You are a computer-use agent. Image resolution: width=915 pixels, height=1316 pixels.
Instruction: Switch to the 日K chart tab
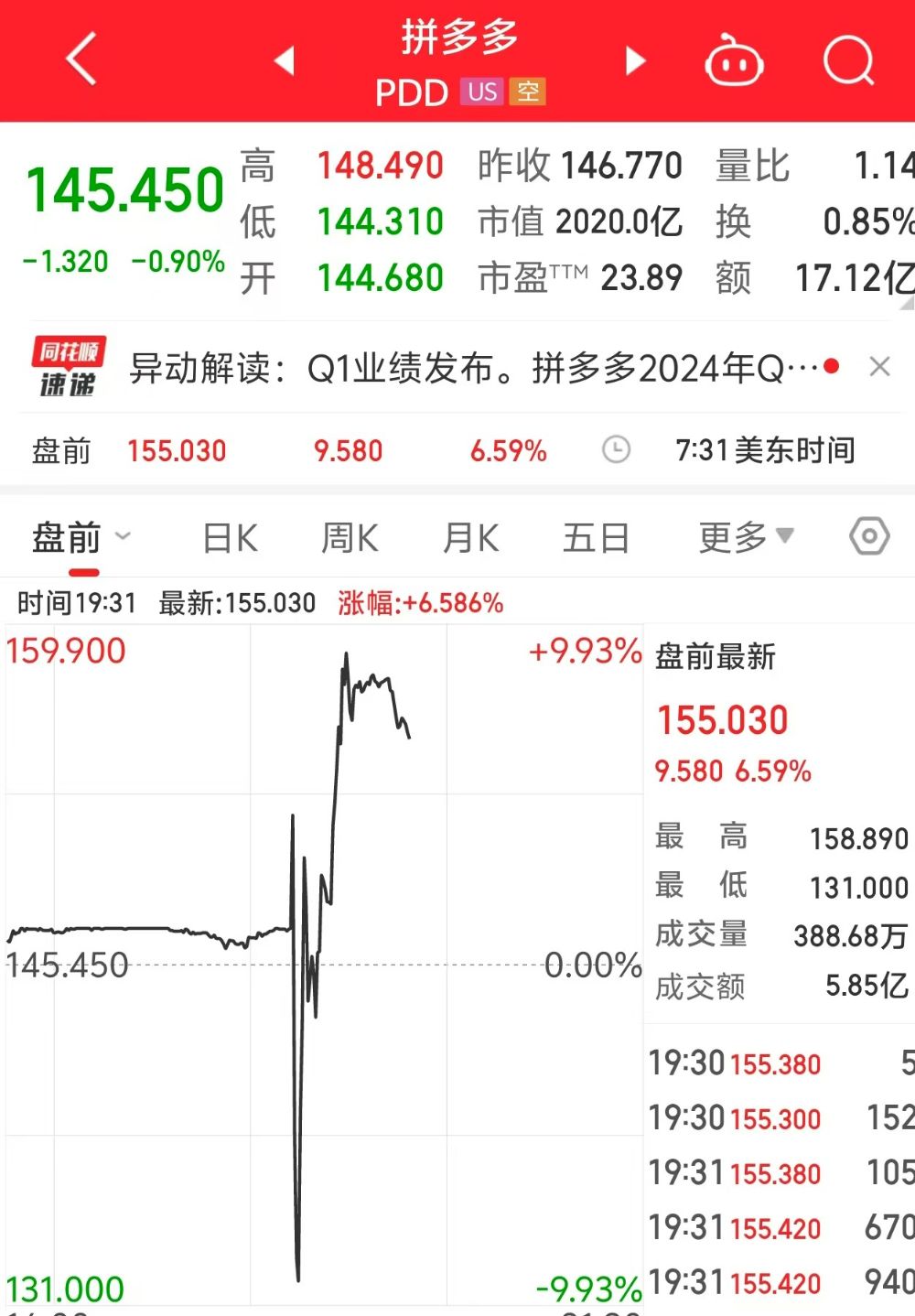point(230,537)
